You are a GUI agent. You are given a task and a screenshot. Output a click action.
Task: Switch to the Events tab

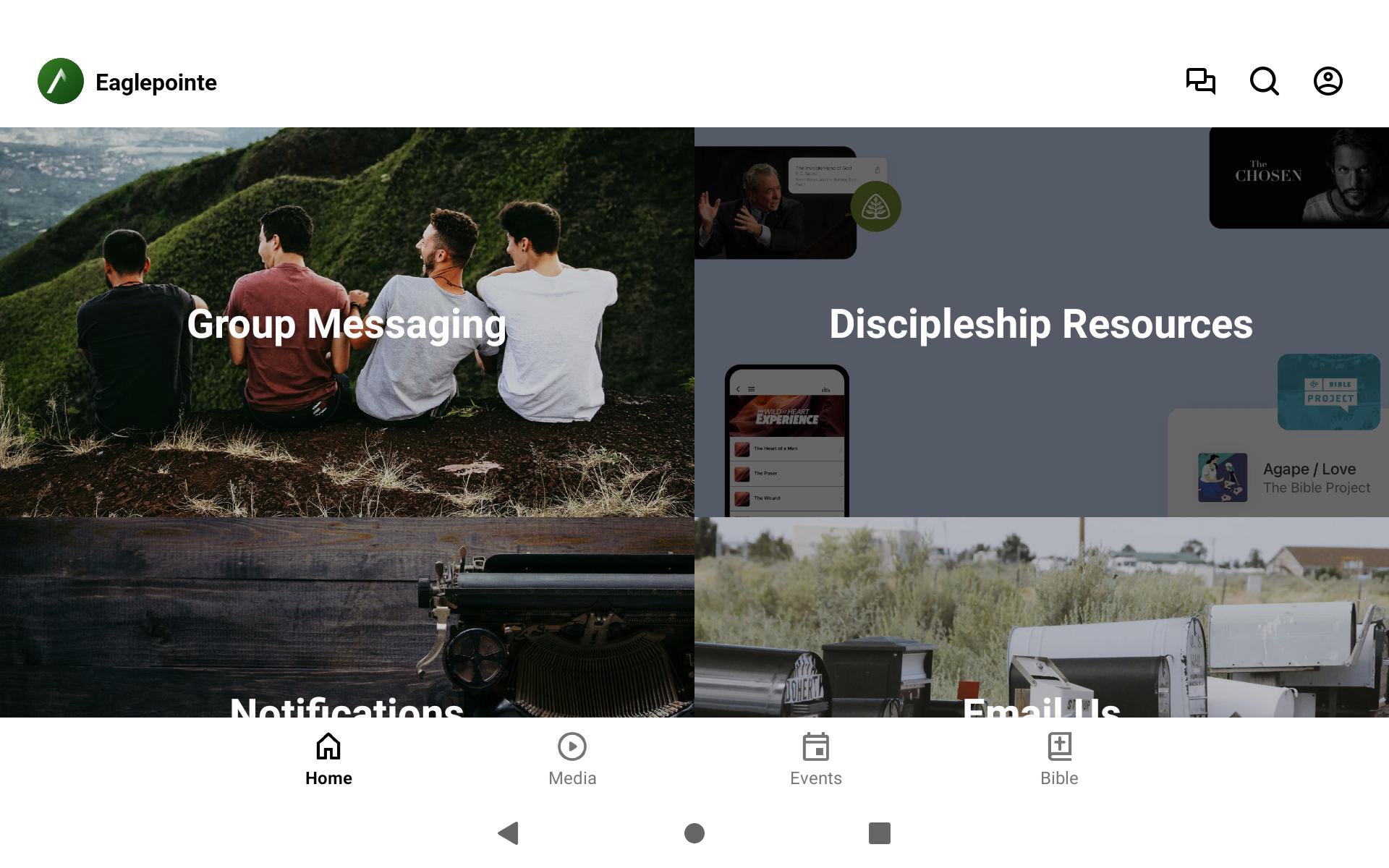pos(815,759)
